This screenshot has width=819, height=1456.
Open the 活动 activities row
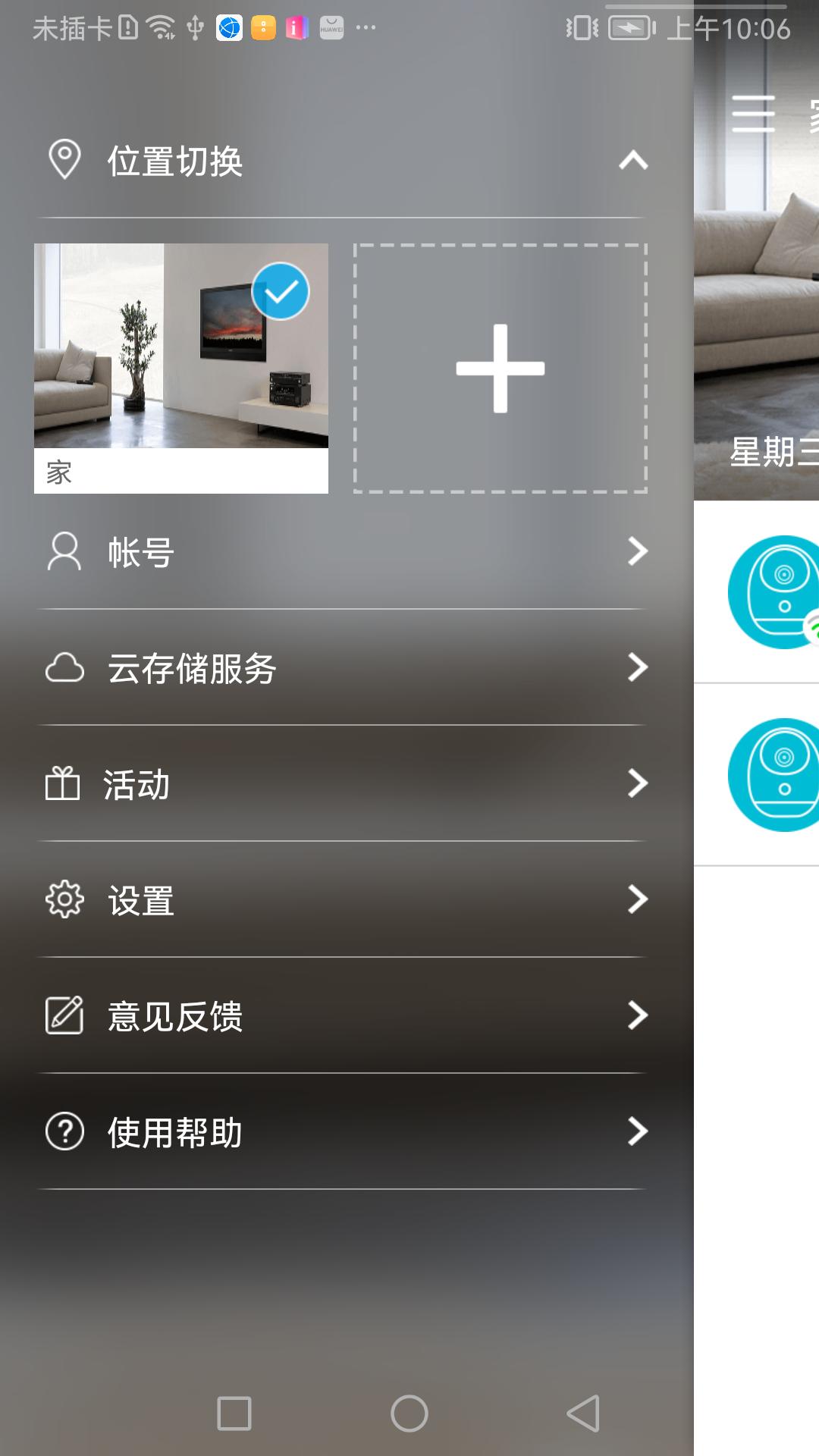click(341, 784)
